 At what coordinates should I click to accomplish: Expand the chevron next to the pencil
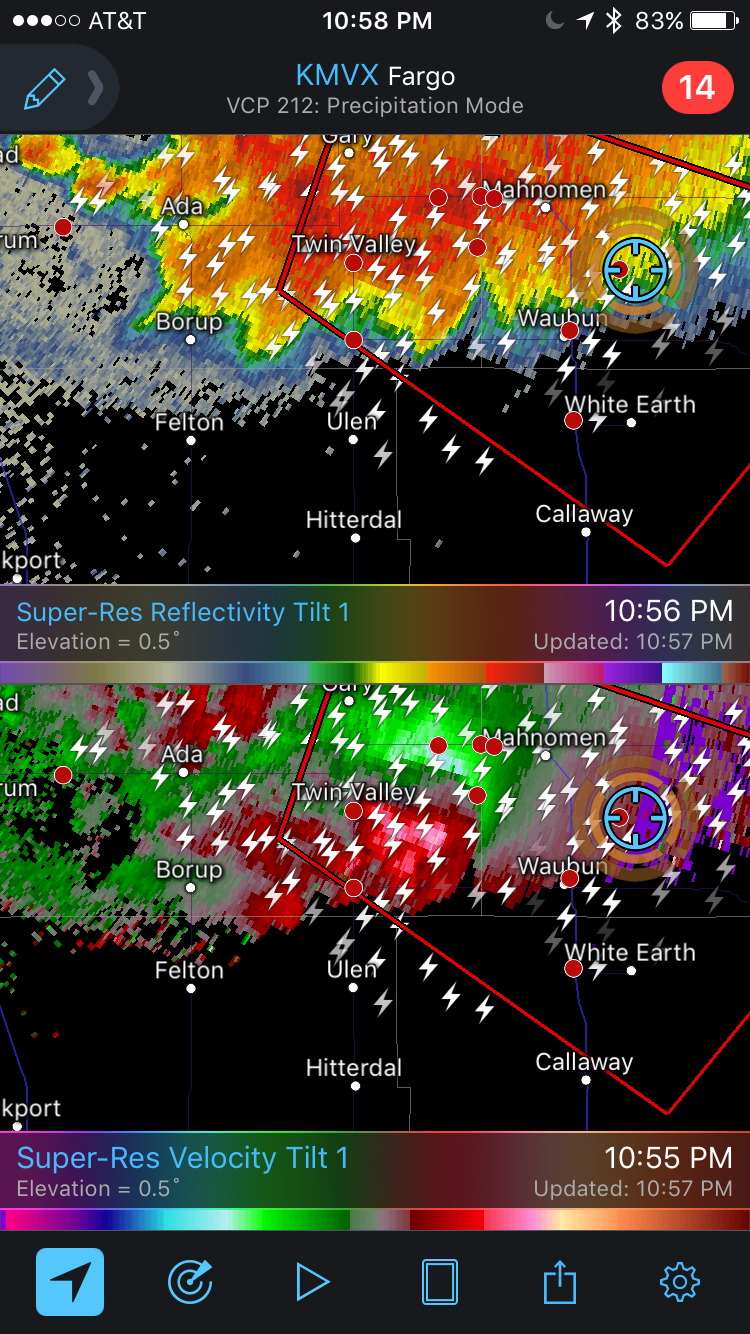(96, 89)
